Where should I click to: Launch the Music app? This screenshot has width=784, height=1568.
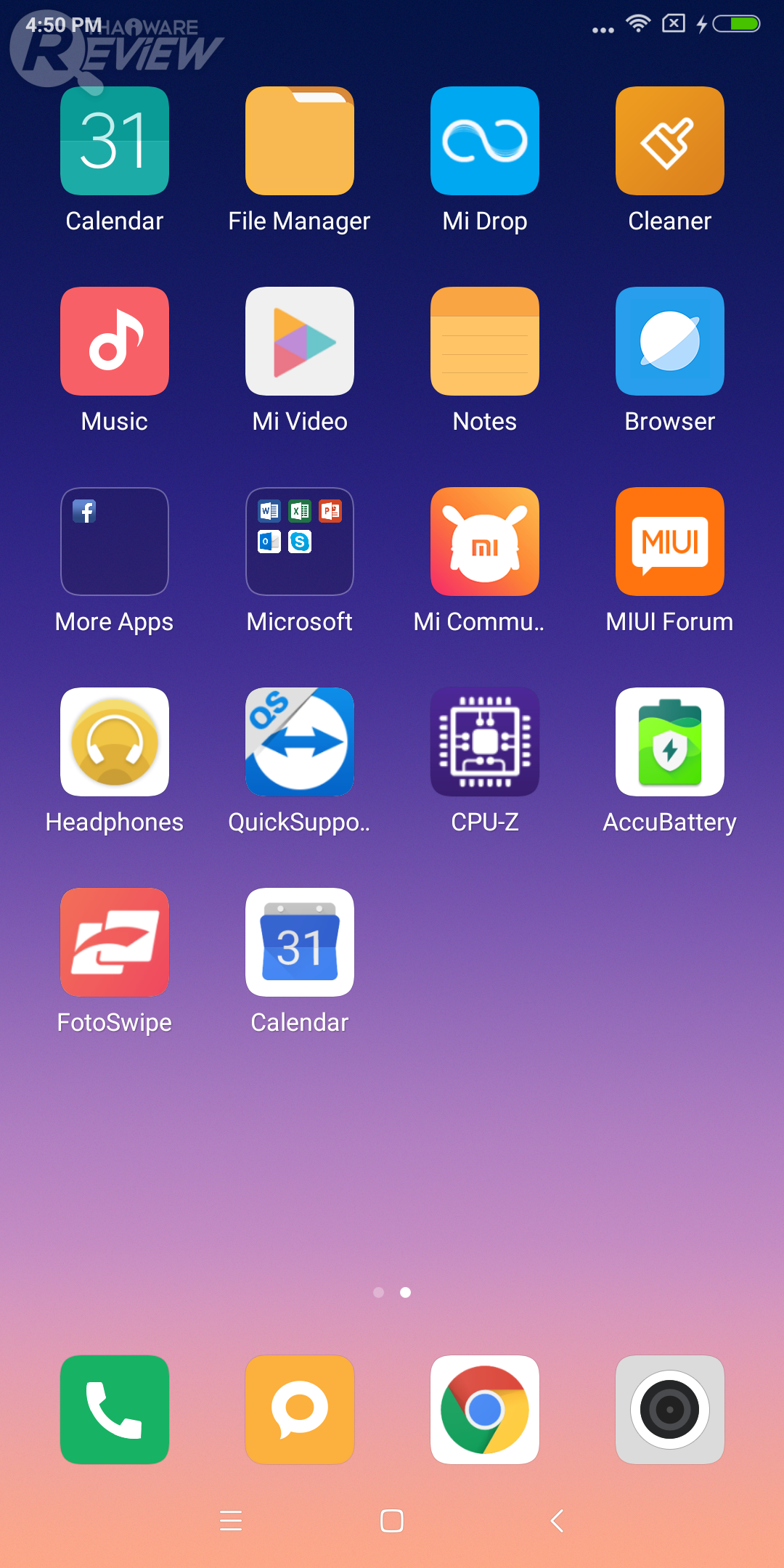coord(115,341)
